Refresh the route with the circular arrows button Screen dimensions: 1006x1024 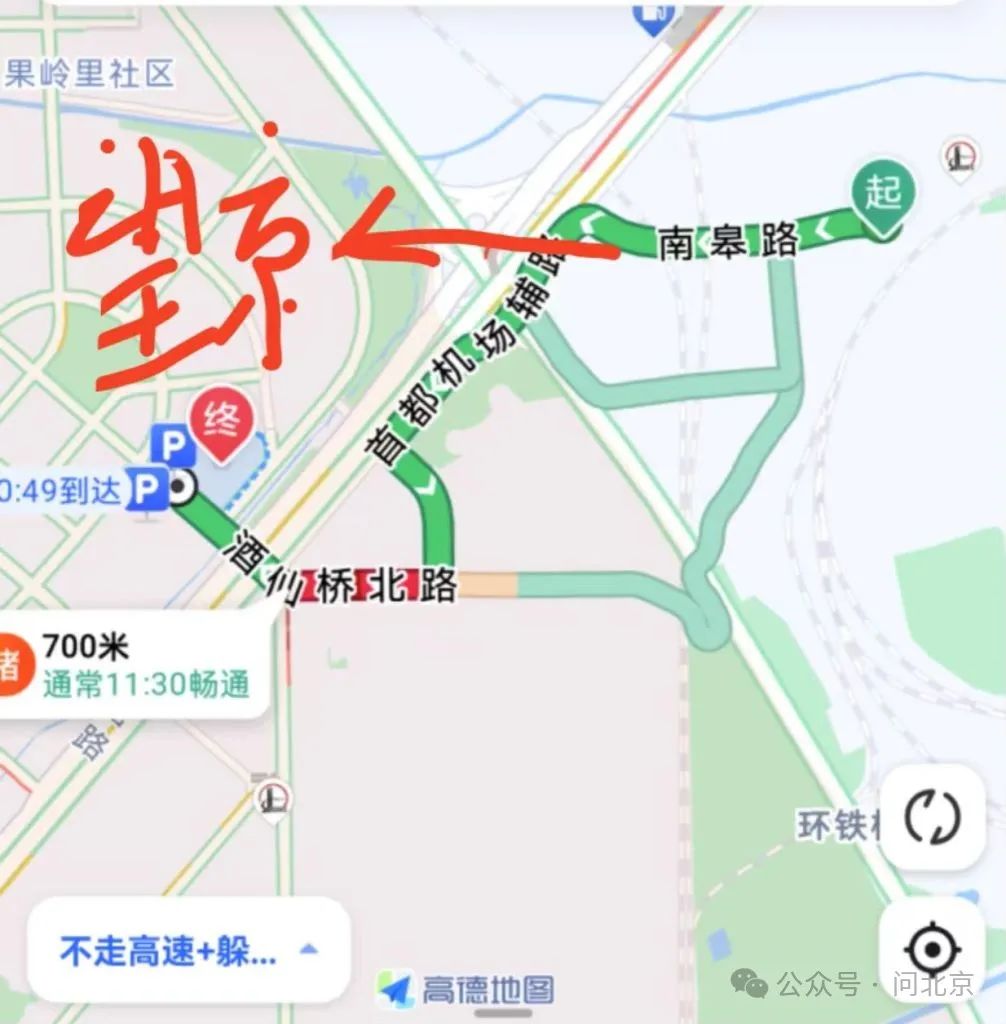coord(932,817)
